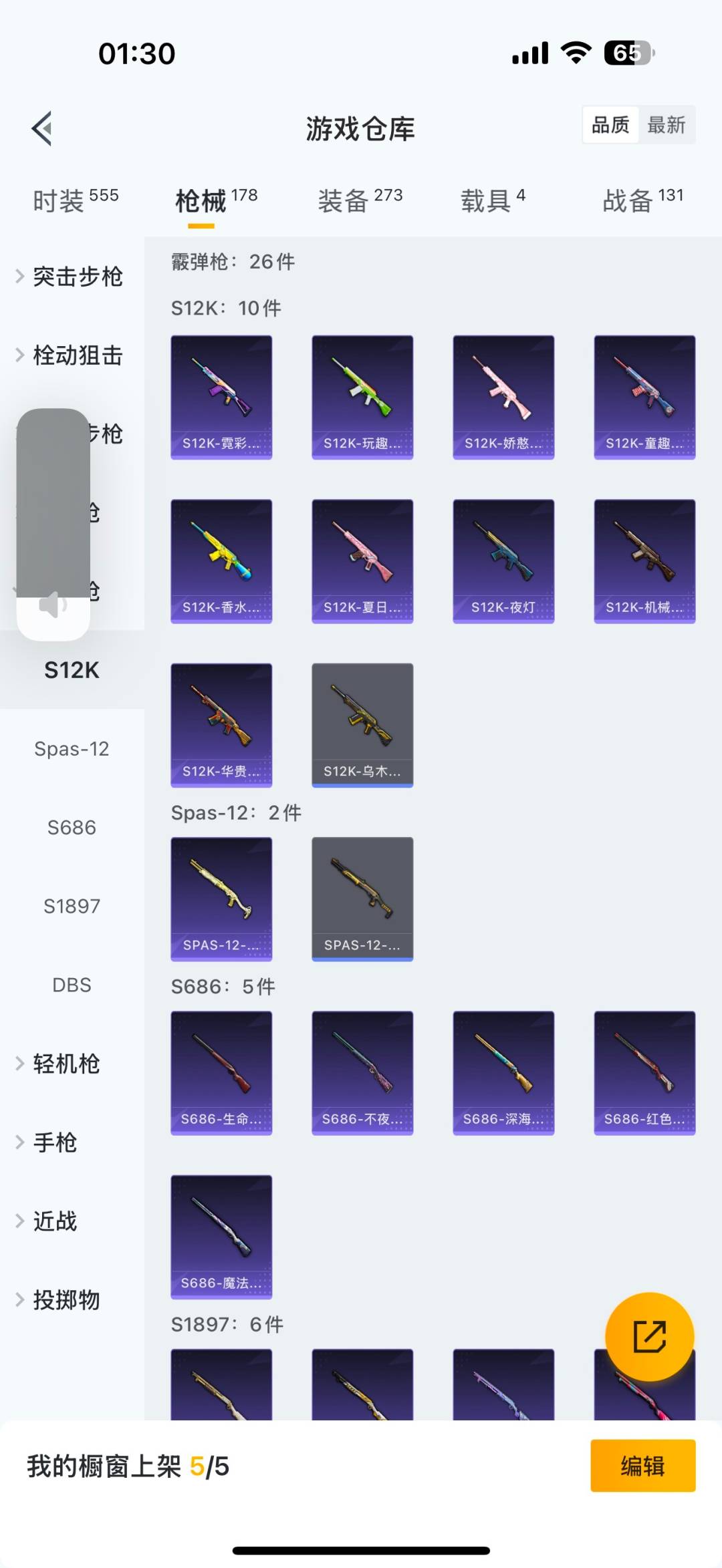
Task: Go back using the top-left arrow
Action: tap(42, 128)
